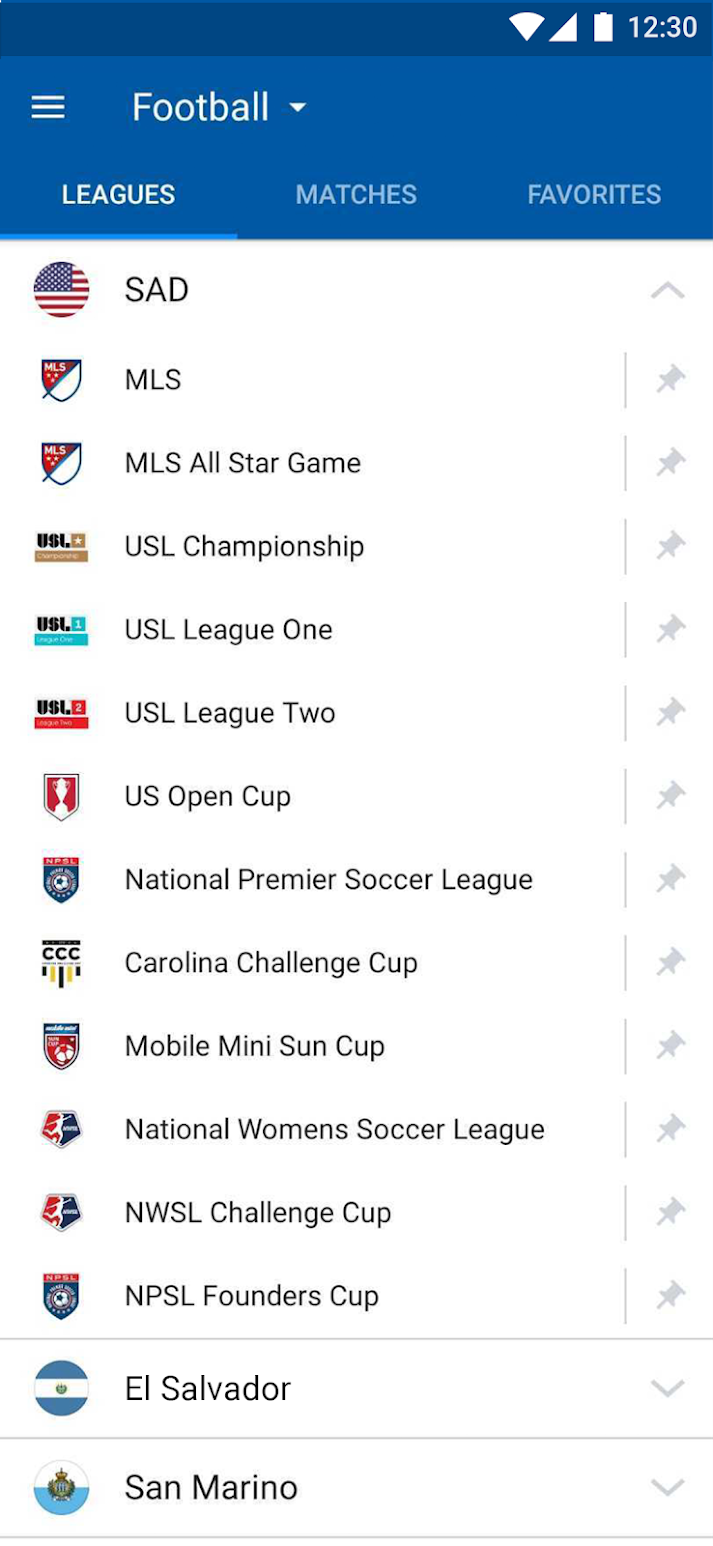Screen dimensions: 713x1546
Task: Pin USL League One
Action: [x=670, y=630]
